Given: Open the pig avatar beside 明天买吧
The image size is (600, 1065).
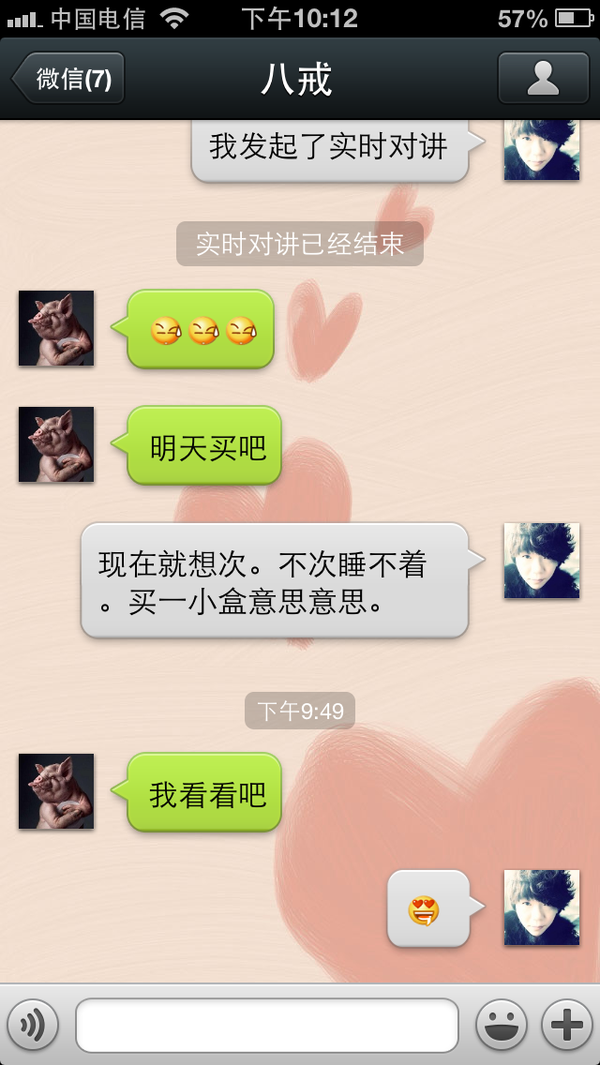Looking at the screenshot, I should [x=56, y=445].
